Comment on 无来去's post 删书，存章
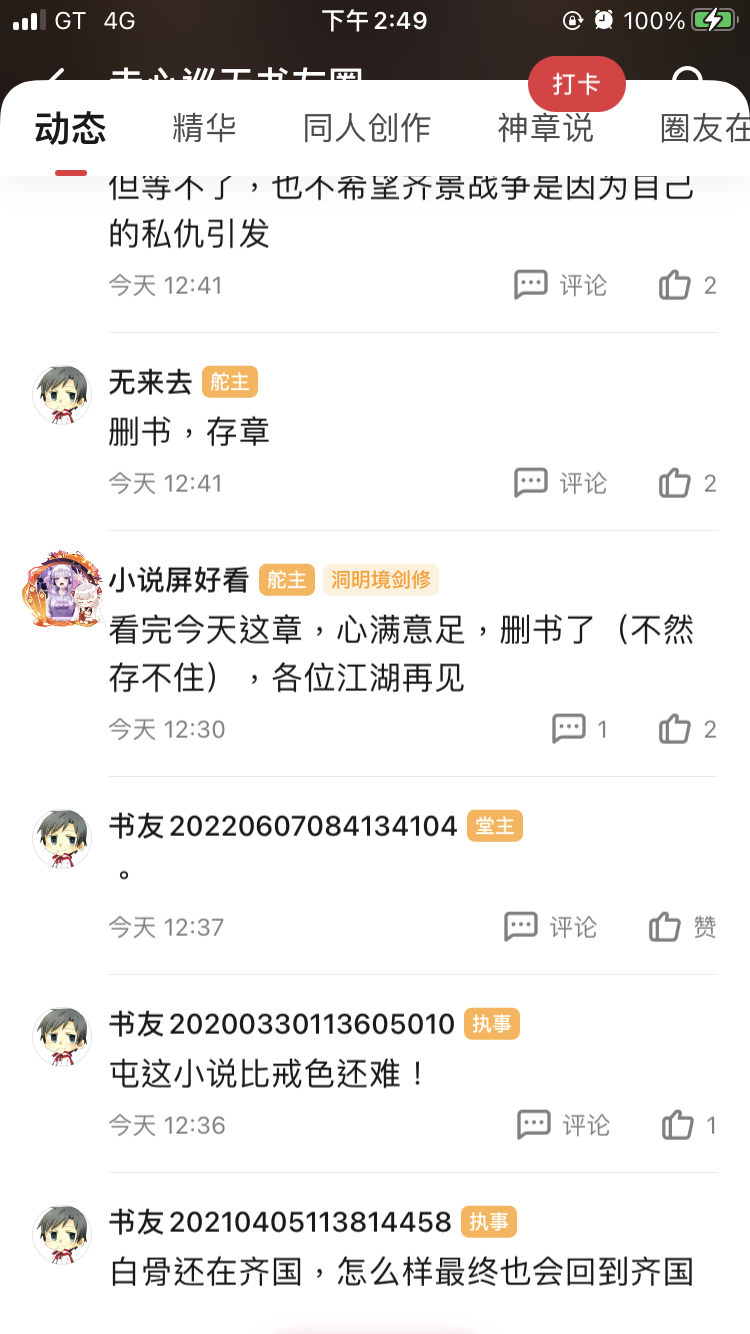The image size is (750, 1334). point(560,483)
